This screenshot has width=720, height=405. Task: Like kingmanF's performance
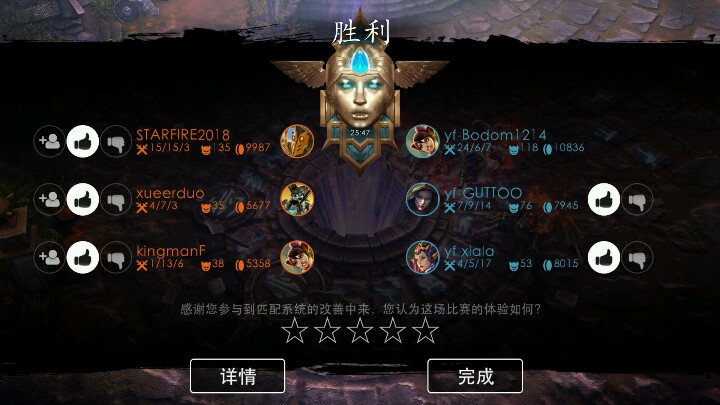(83, 257)
